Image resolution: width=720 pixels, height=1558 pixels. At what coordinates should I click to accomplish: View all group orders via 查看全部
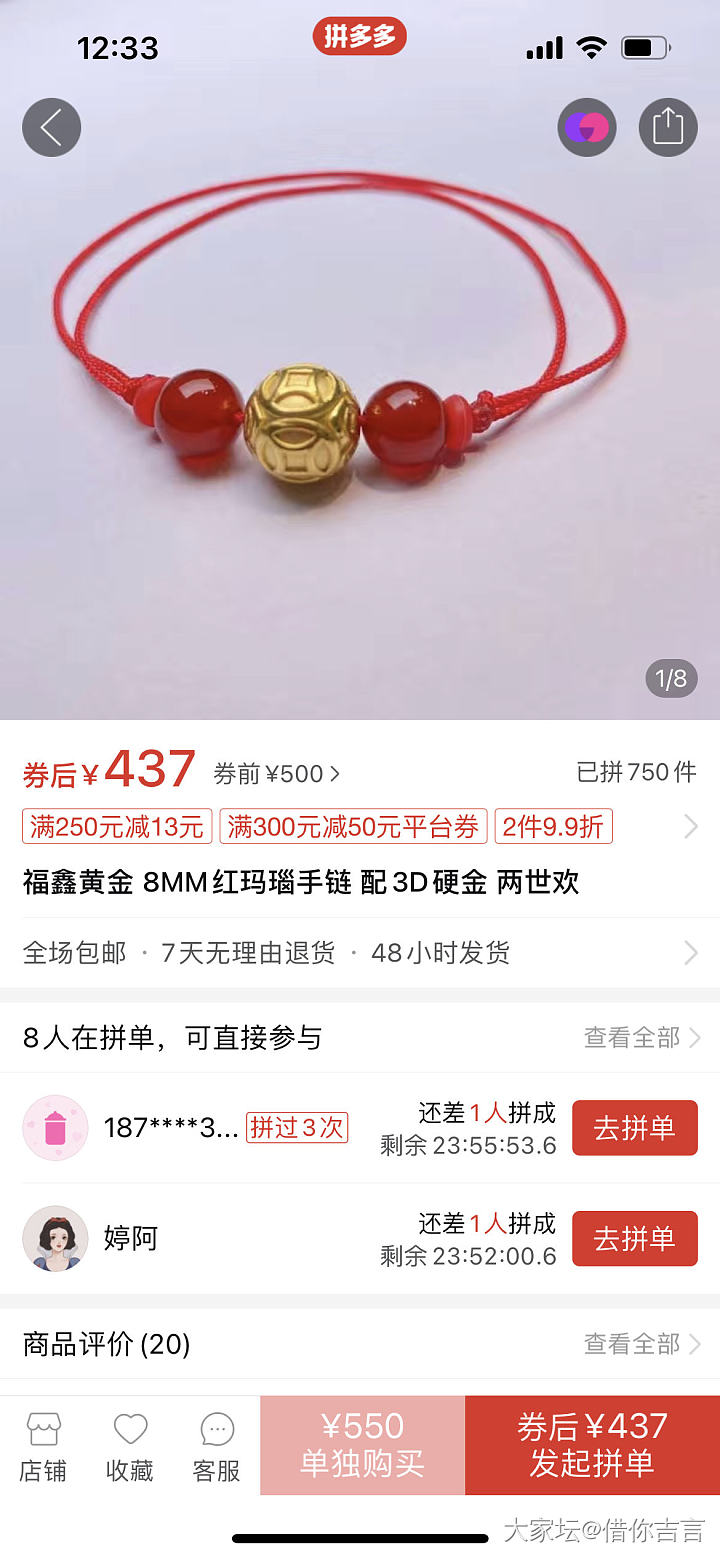(642, 1038)
